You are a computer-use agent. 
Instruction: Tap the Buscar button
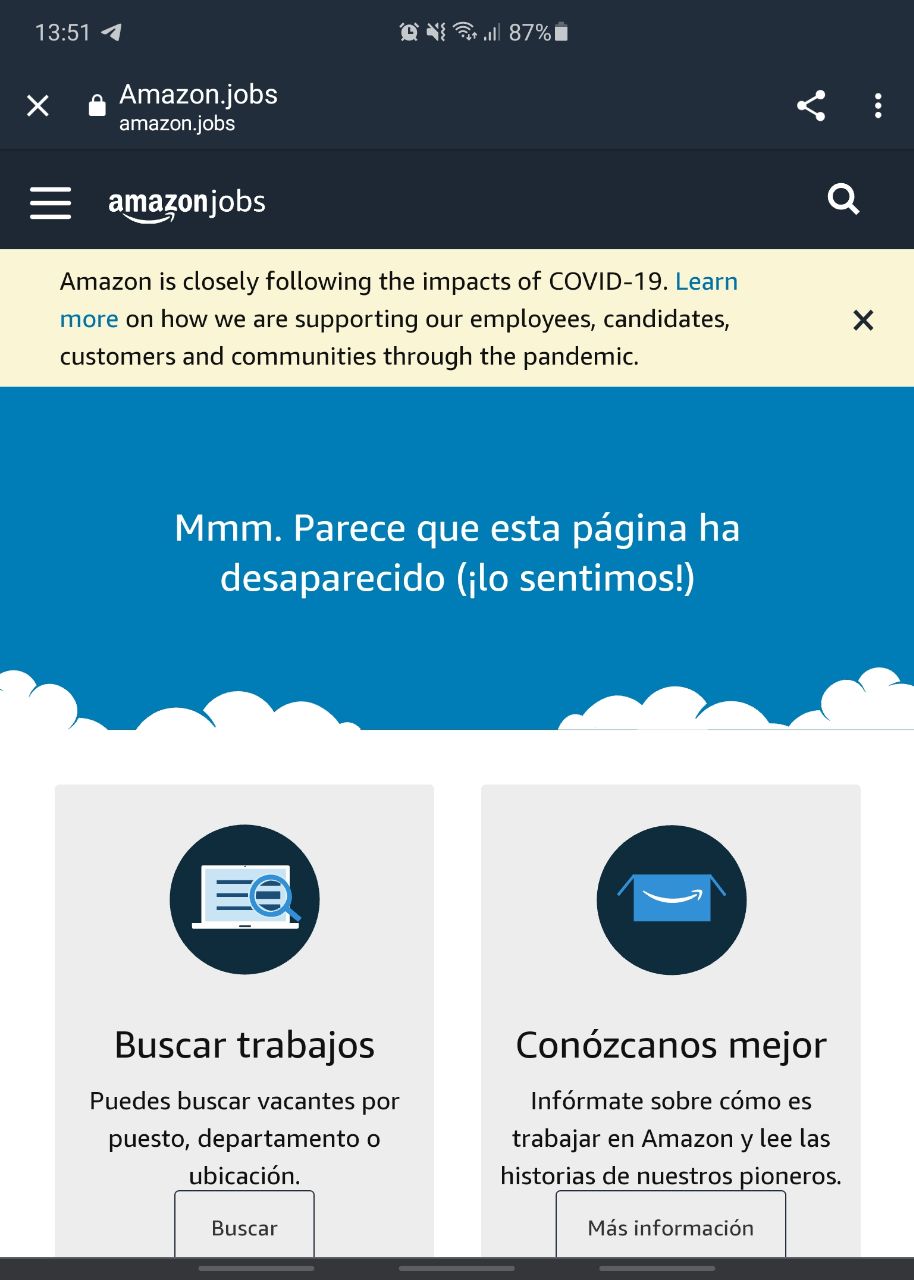click(x=244, y=1226)
